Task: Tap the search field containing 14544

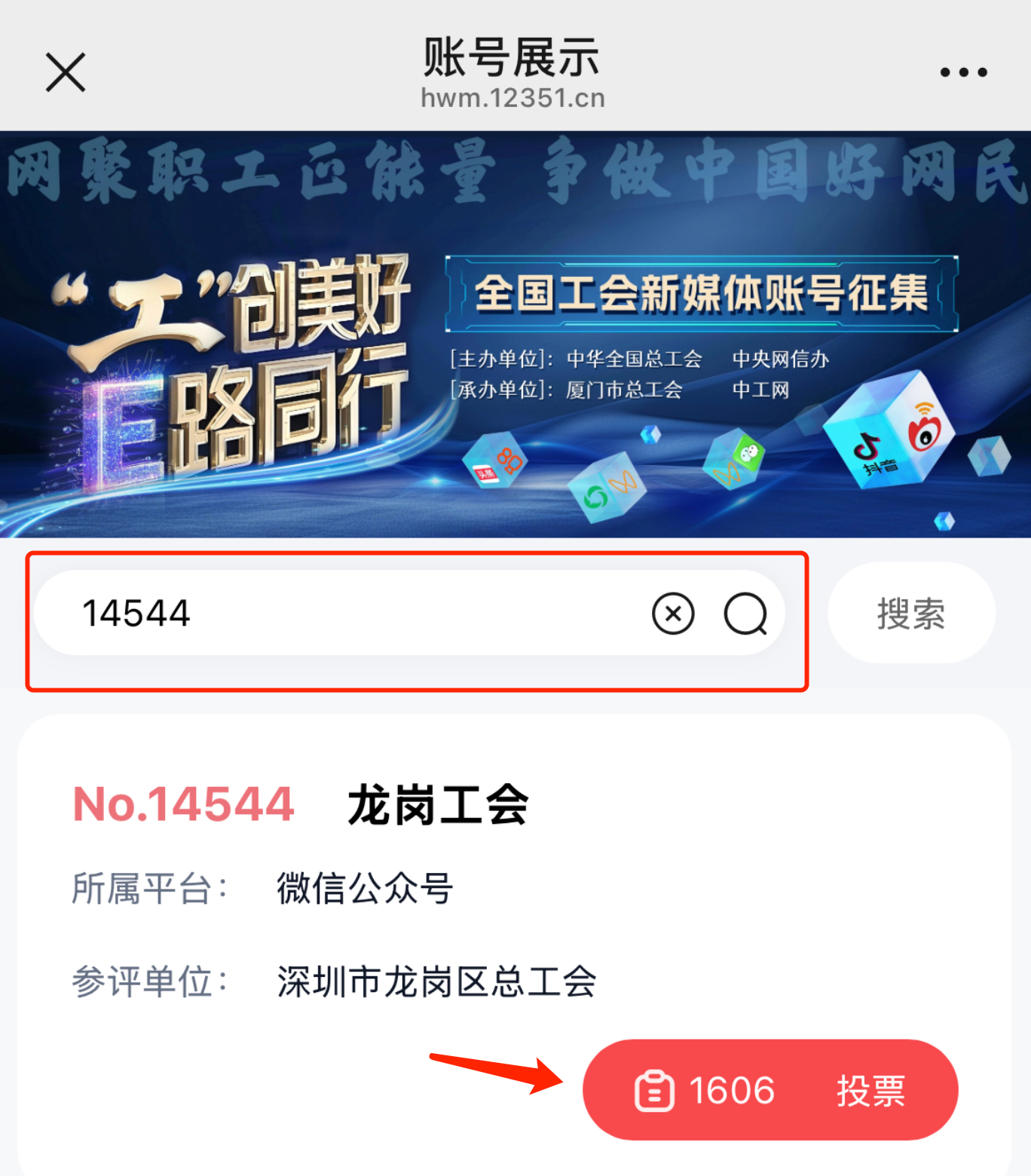Action: tap(339, 613)
